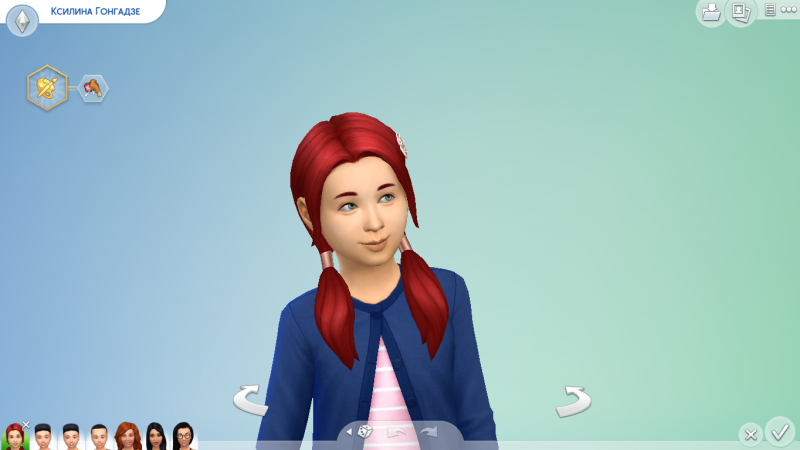Image resolution: width=800 pixels, height=450 pixels.
Task: Undo the last change
Action: coord(397,432)
